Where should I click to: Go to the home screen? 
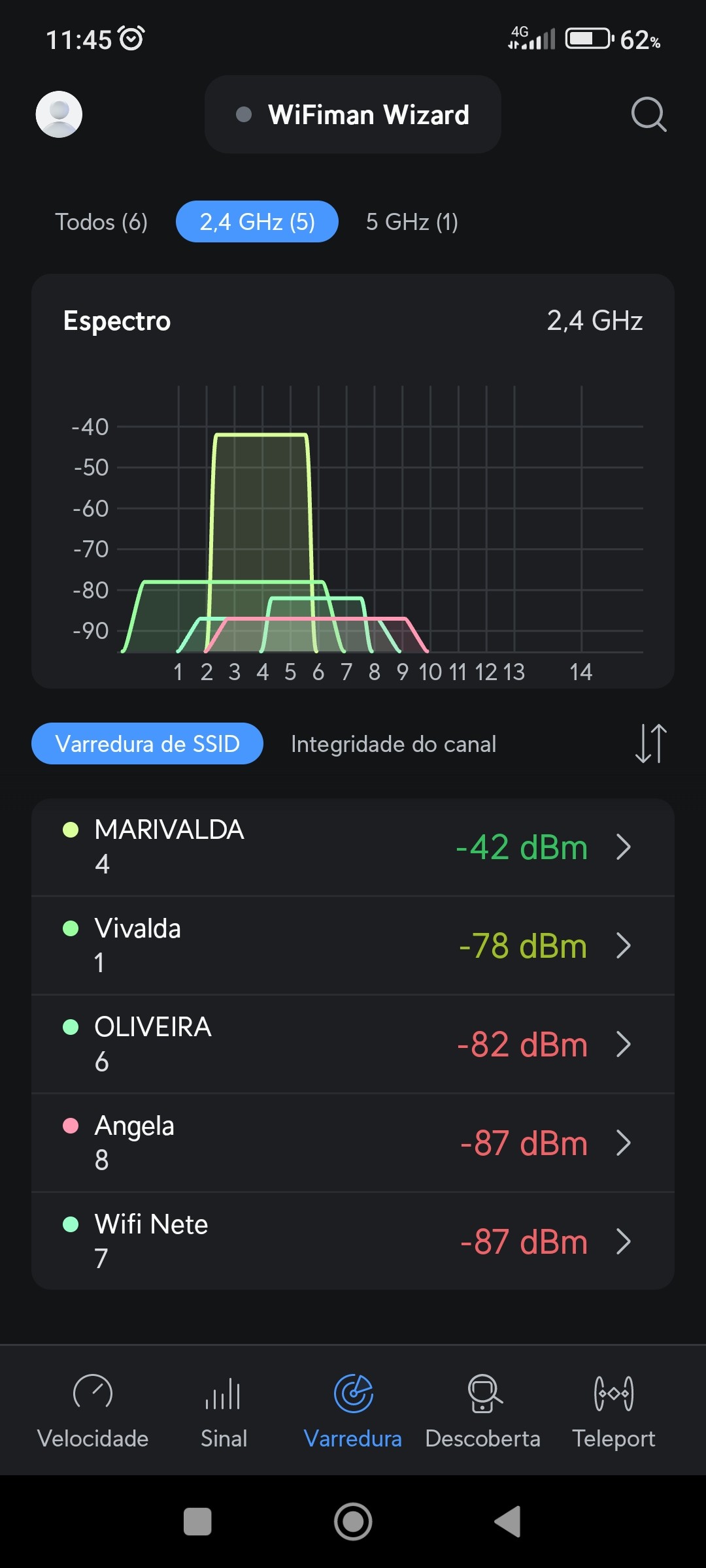[353, 1522]
